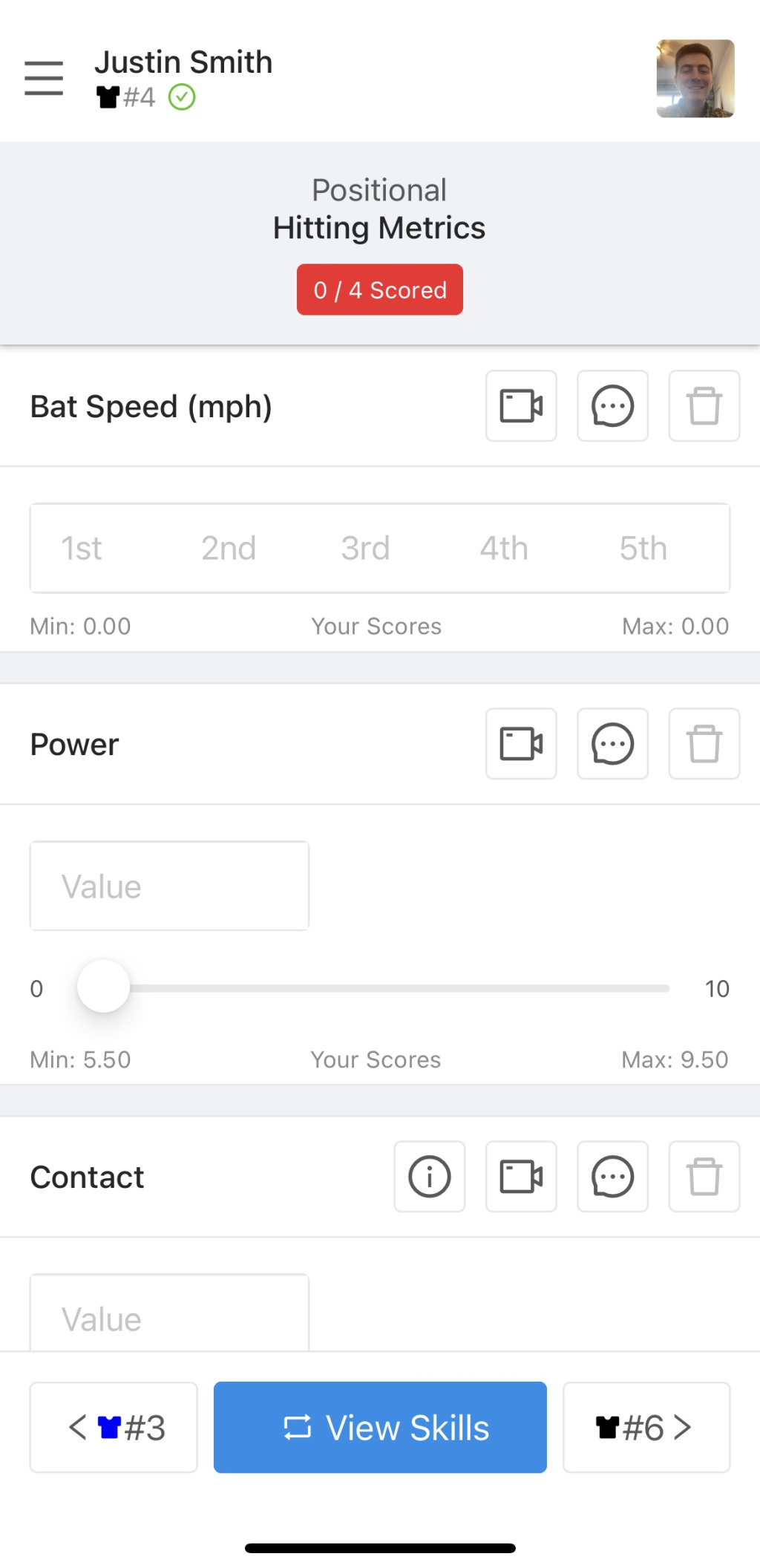Screen dimensions: 760x1568
Task: Add a comment on Bat Speed metric
Action: click(x=612, y=406)
